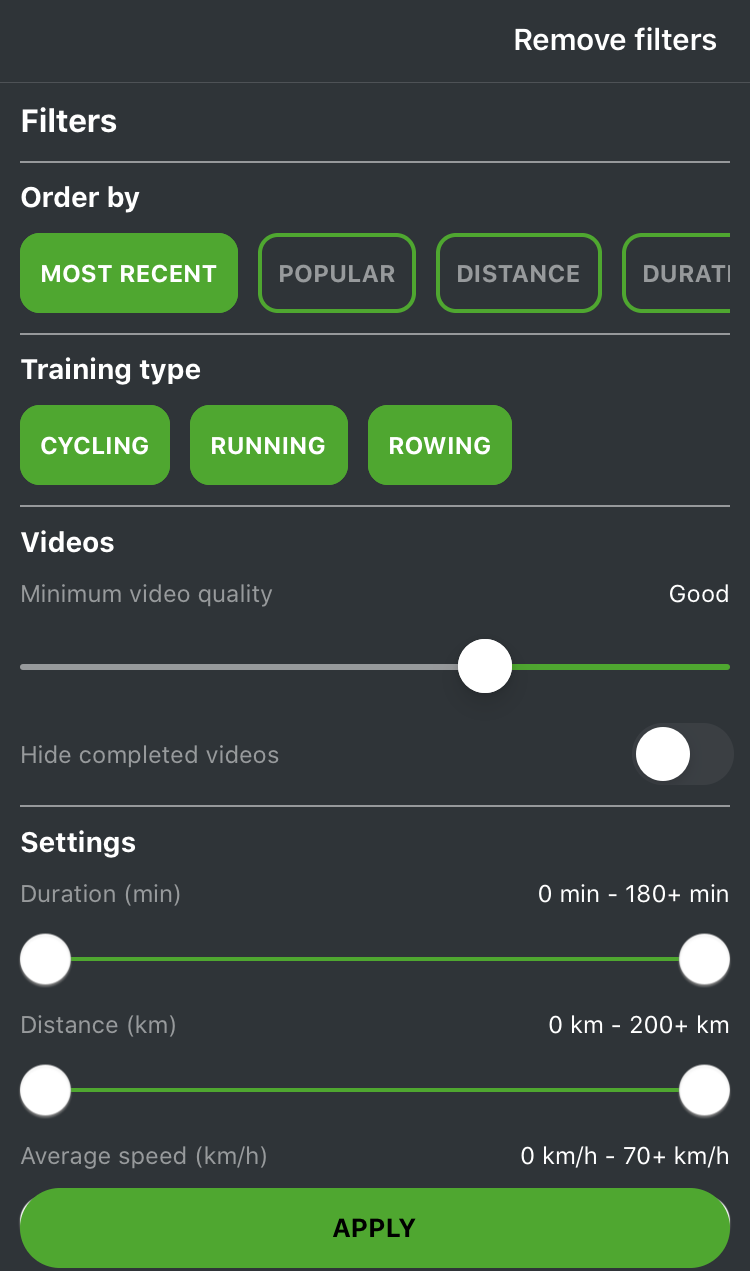Toggle the Rowing training type
Viewport: 750px width, 1271px height.
(440, 445)
